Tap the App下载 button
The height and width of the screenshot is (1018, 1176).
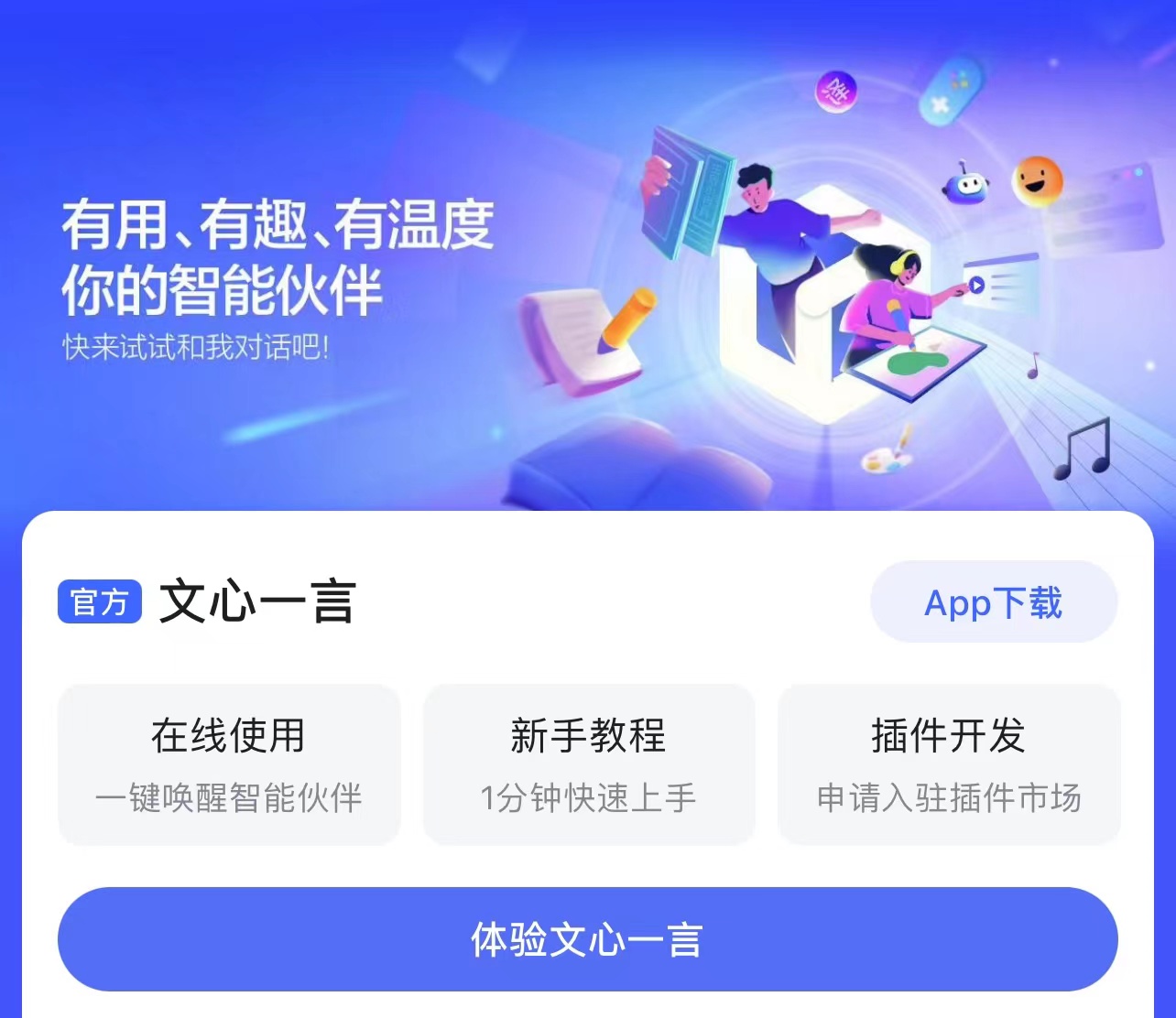[993, 602]
